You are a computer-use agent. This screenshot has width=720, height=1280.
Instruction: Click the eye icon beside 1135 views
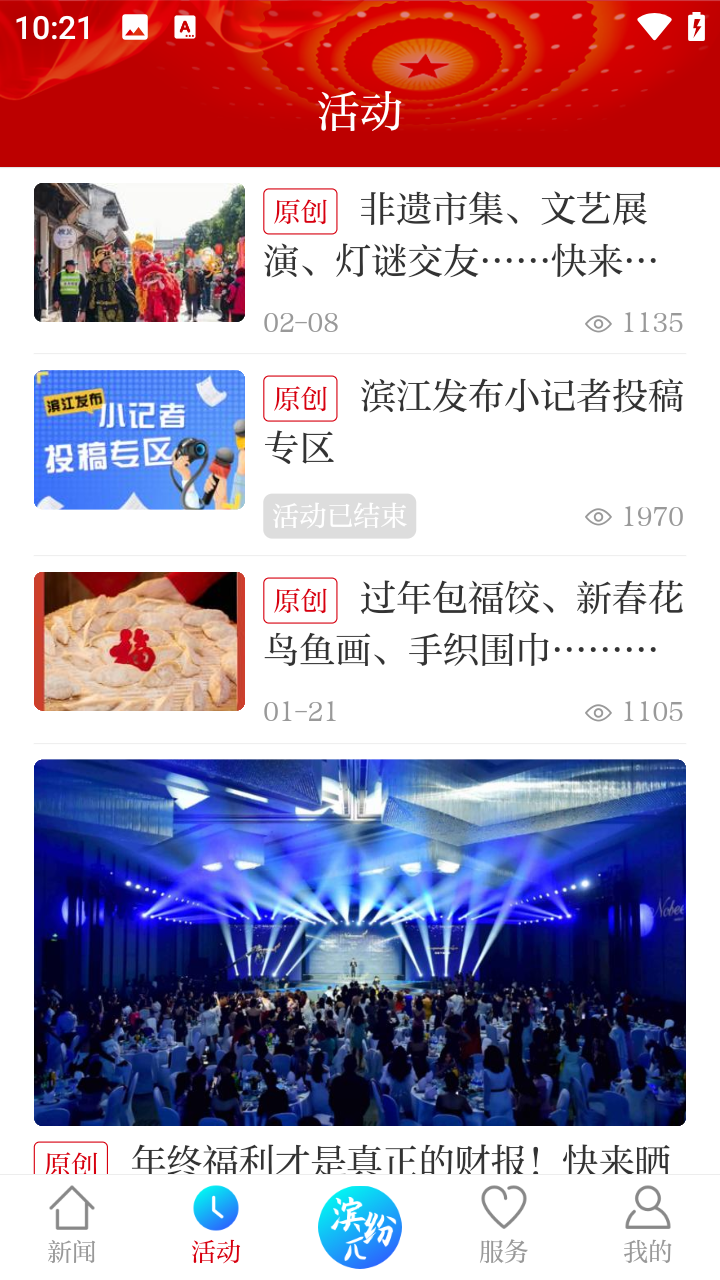tap(598, 322)
